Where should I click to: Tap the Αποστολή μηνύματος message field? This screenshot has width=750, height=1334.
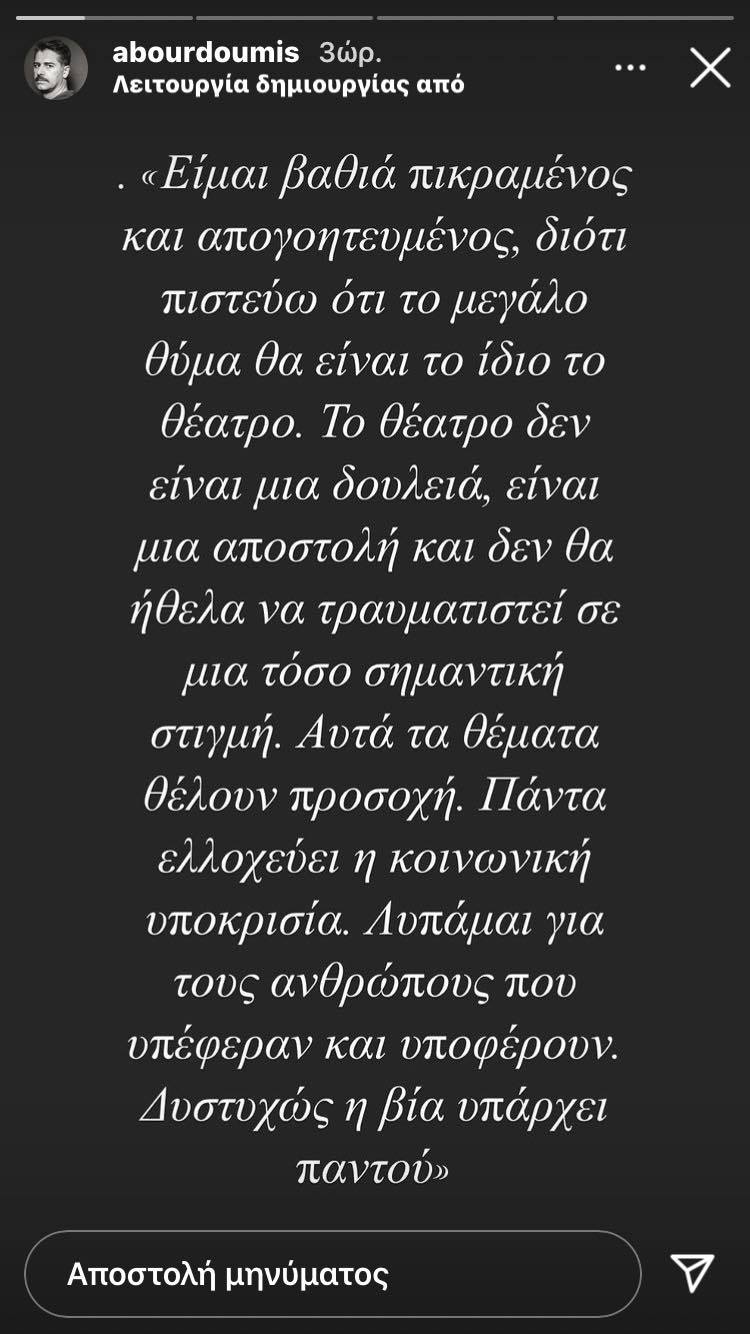(x=332, y=1274)
